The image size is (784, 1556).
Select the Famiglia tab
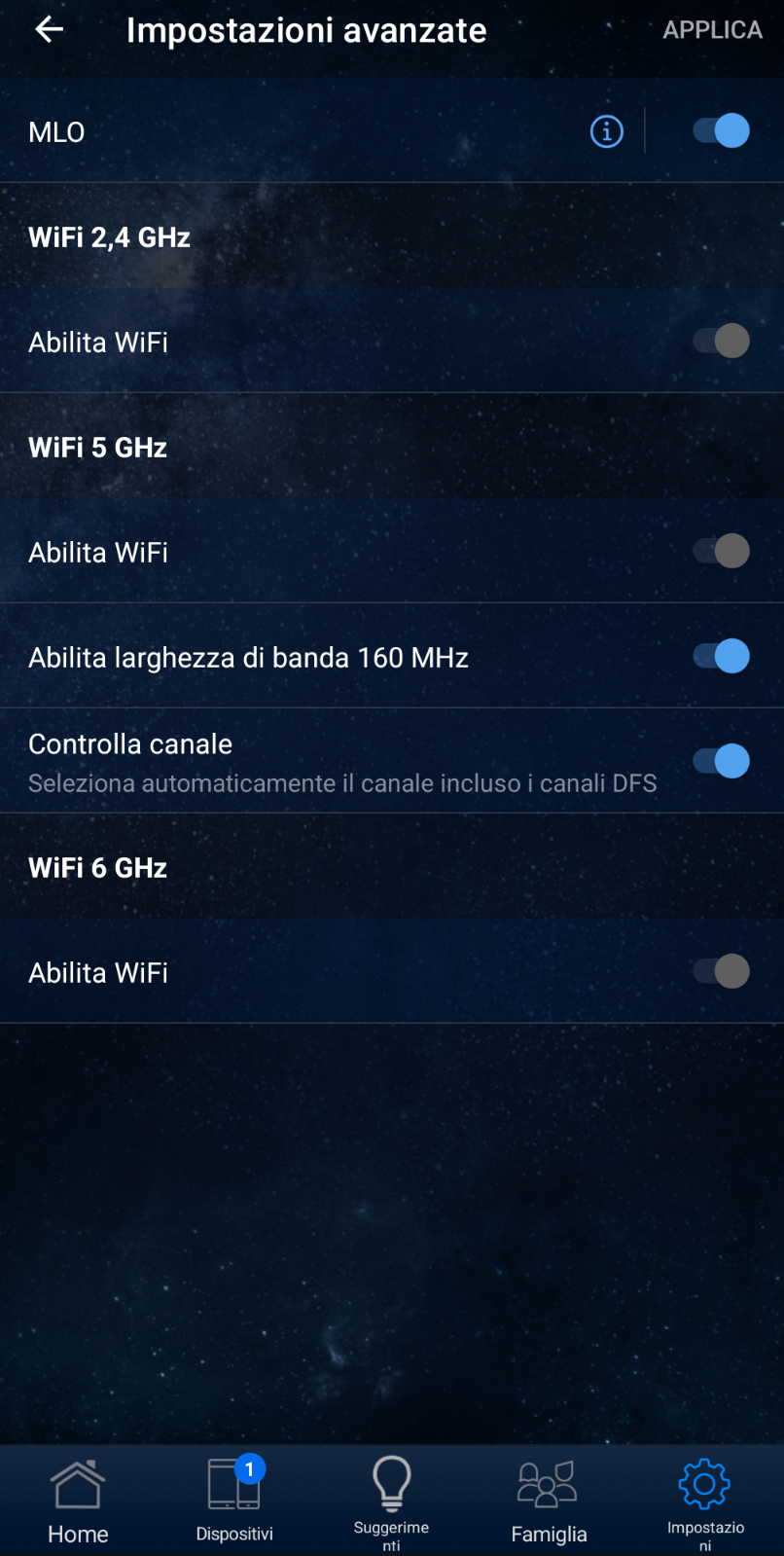tap(549, 1502)
